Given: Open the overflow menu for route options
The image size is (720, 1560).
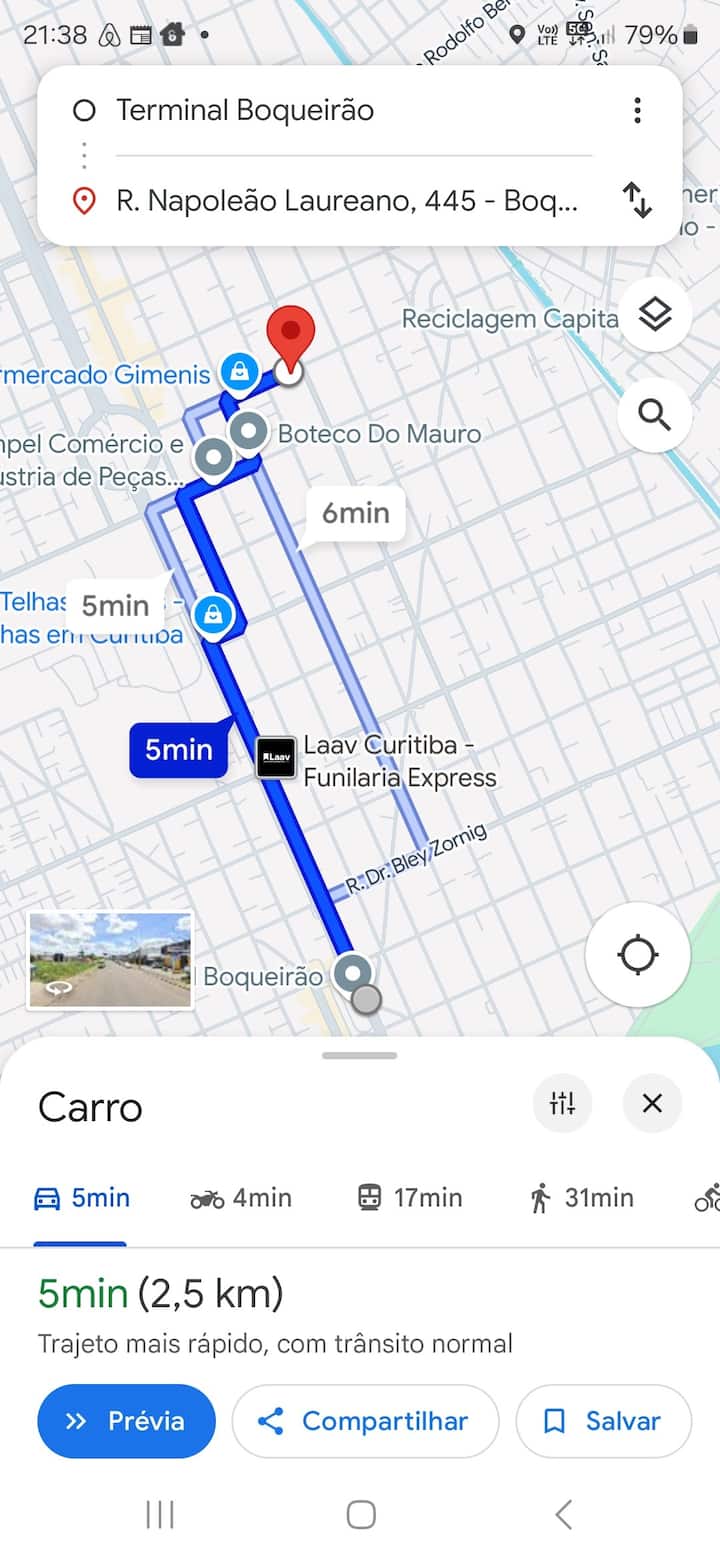Looking at the screenshot, I should pyautogui.click(x=637, y=110).
